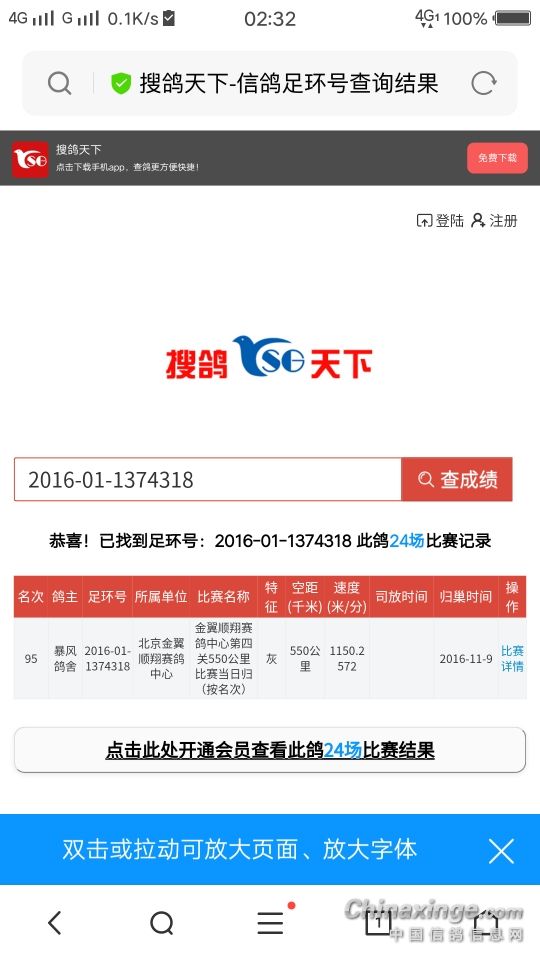Open the 注册 register link
540x960 pixels.
494,221
